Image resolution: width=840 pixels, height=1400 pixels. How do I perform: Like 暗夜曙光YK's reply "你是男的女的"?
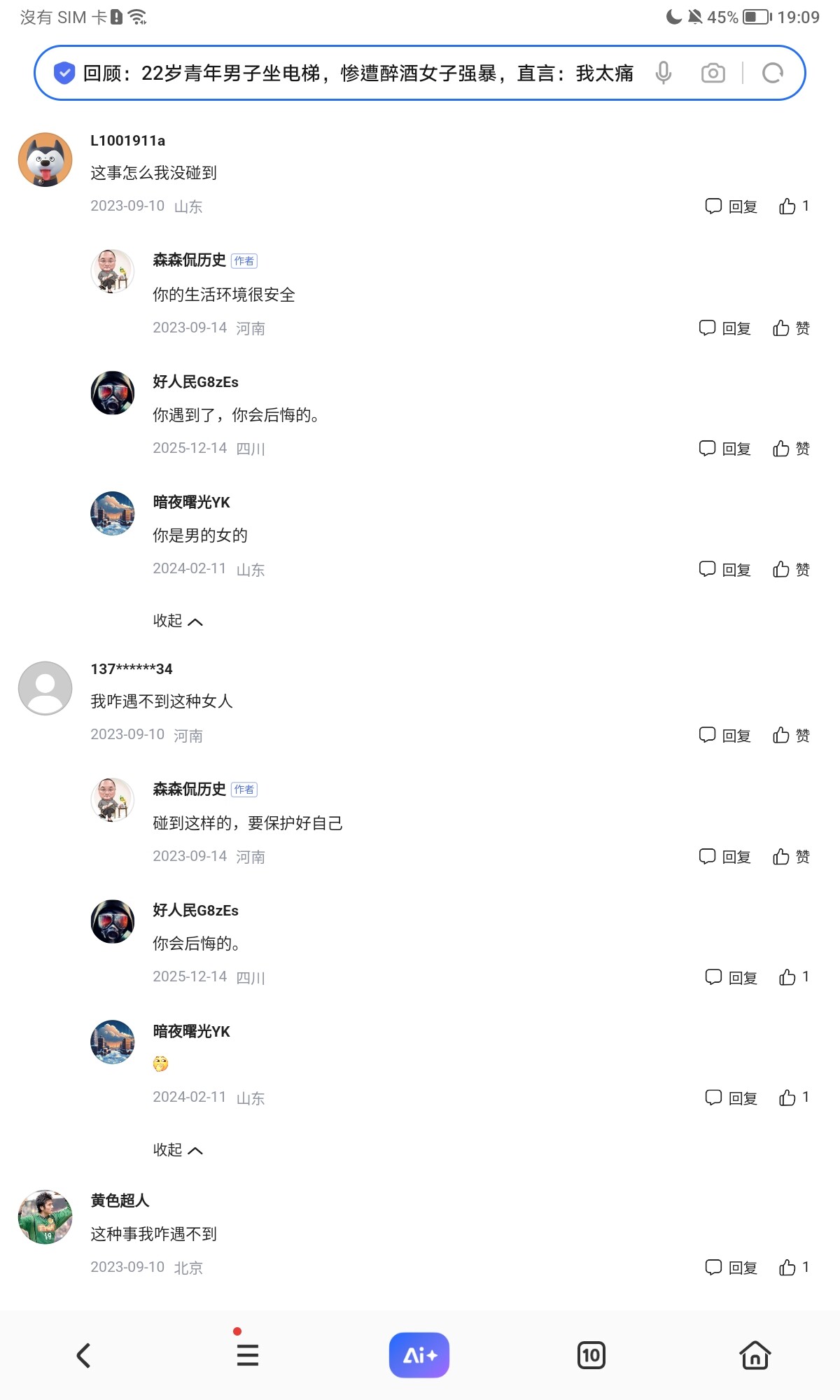[x=791, y=570]
